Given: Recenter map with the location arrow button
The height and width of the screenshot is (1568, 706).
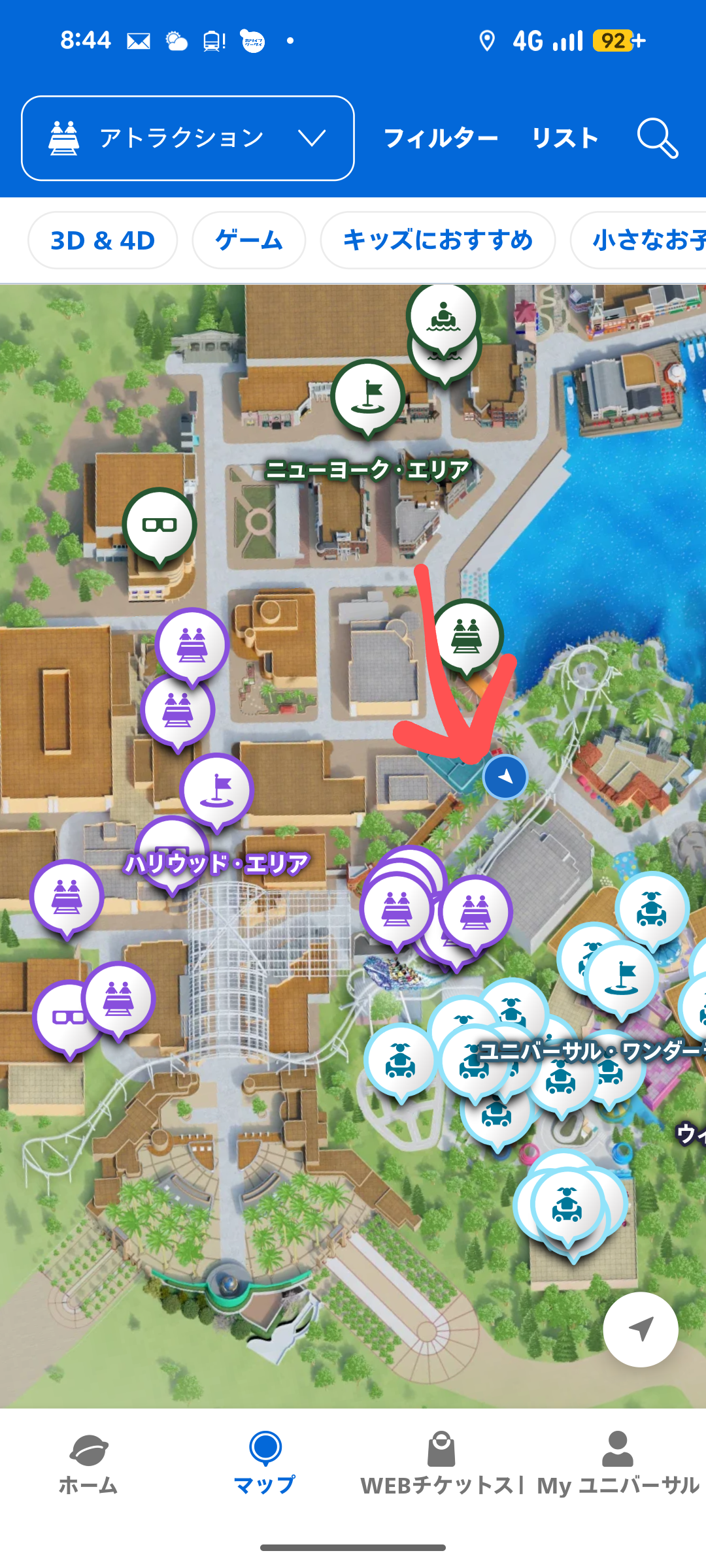Looking at the screenshot, I should (640, 1329).
